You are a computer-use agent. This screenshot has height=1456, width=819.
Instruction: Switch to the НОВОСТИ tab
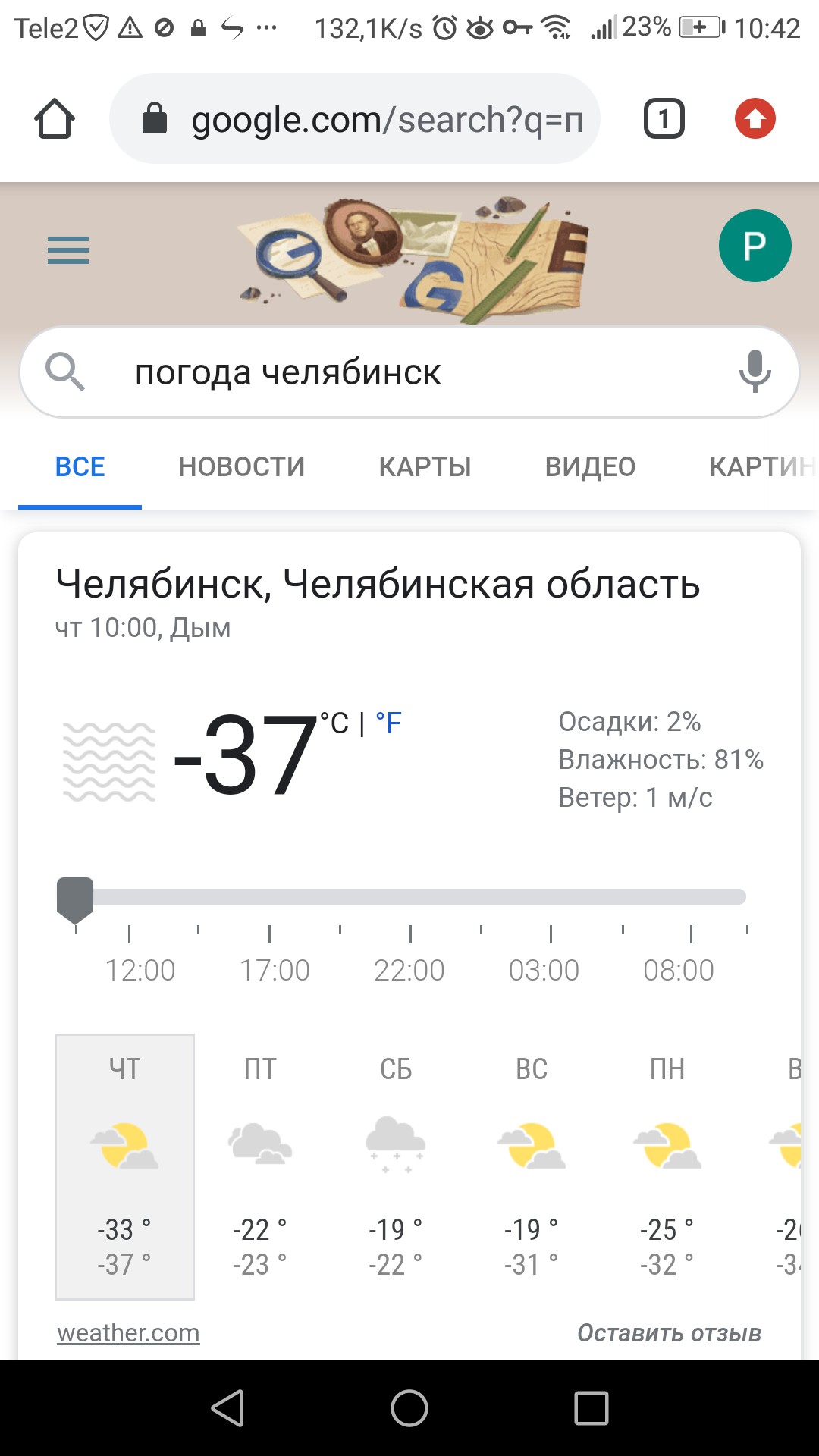pyautogui.click(x=241, y=467)
